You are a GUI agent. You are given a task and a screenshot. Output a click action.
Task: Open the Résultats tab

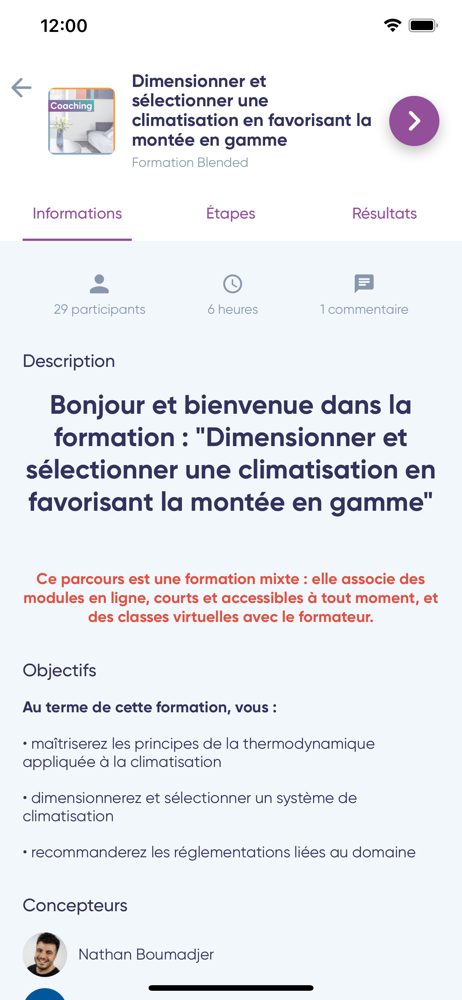[x=384, y=214]
